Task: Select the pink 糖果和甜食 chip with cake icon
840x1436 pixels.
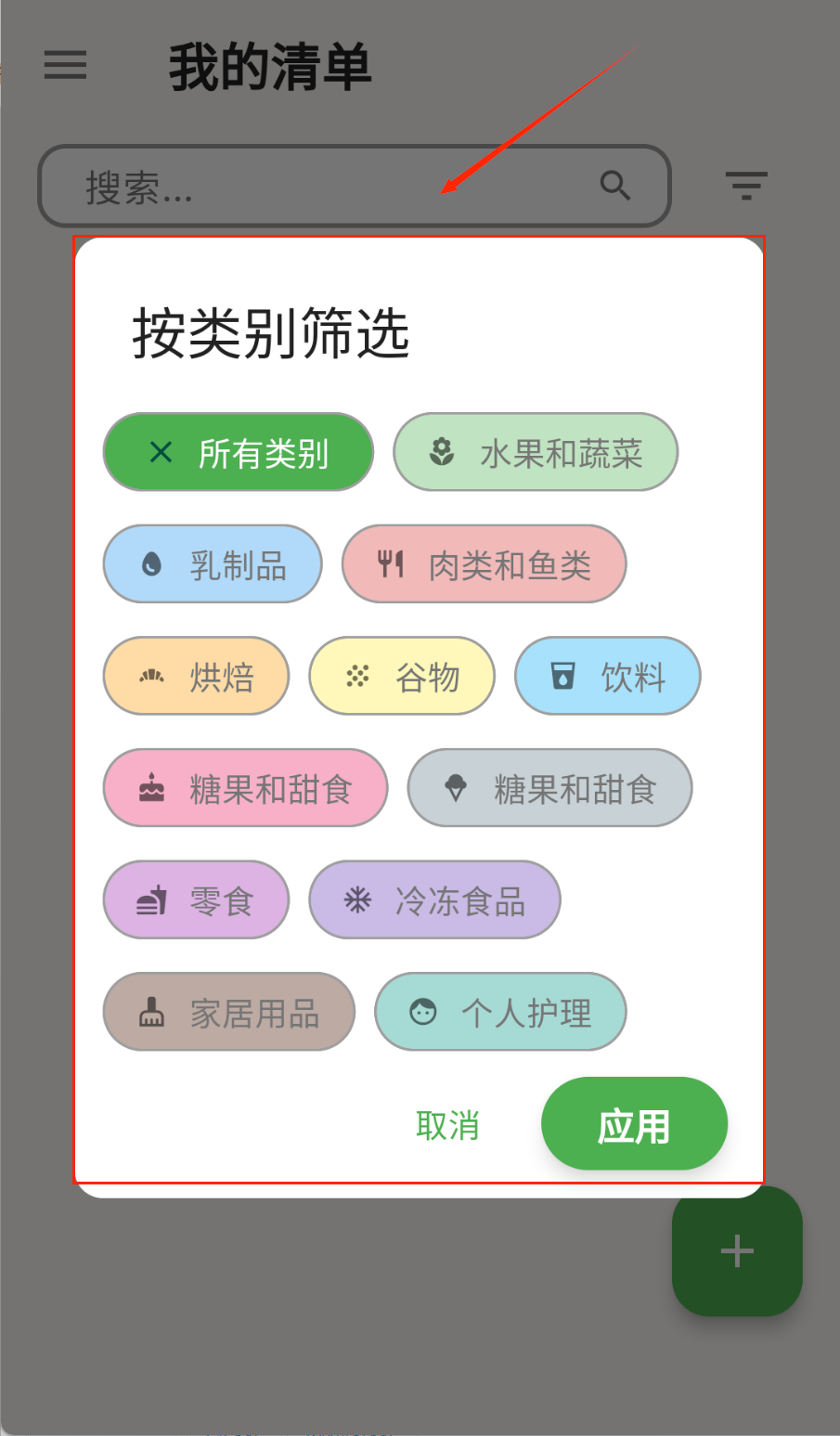Action: point(245,788)
